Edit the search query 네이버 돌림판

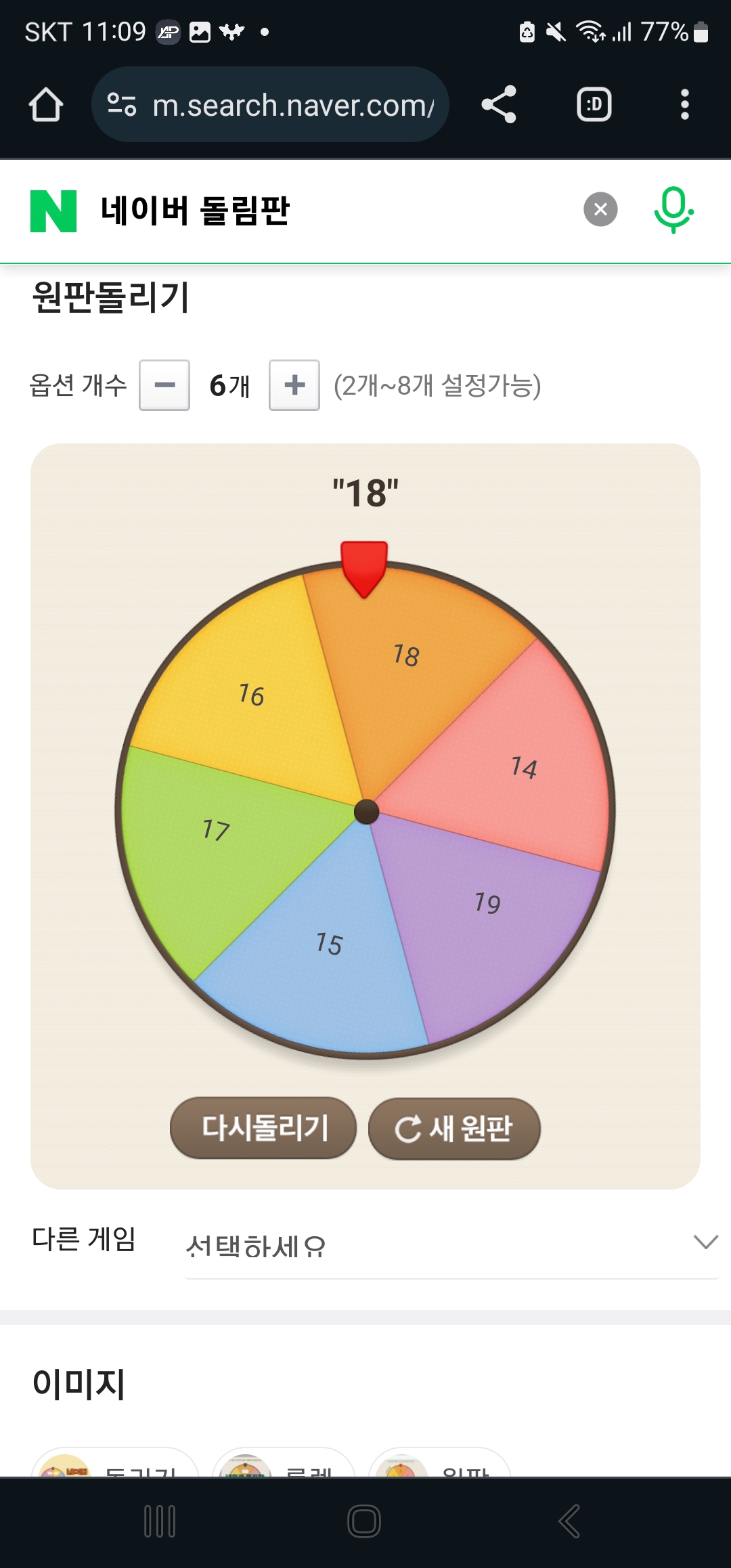tap(325, 211)
